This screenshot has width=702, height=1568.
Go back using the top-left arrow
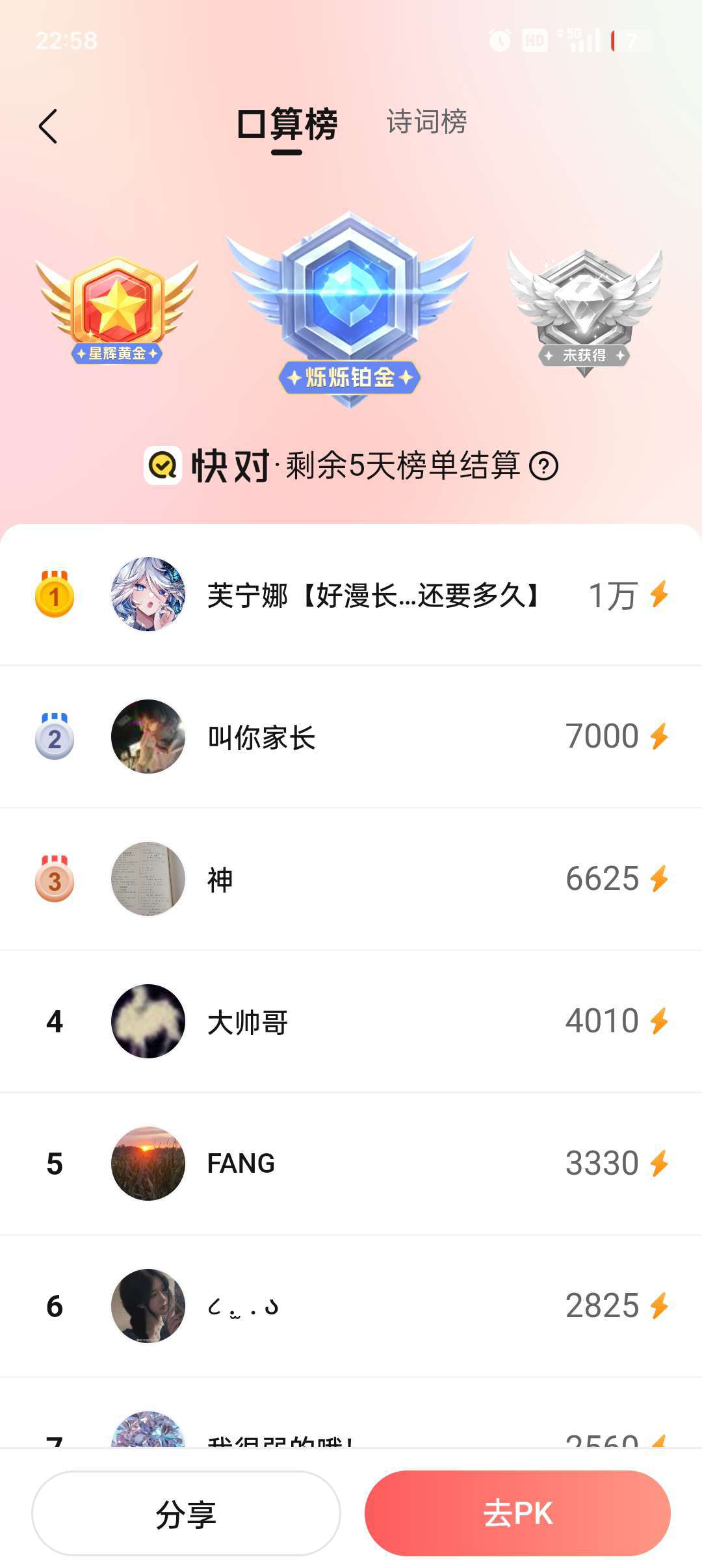[x=49, y=125]
